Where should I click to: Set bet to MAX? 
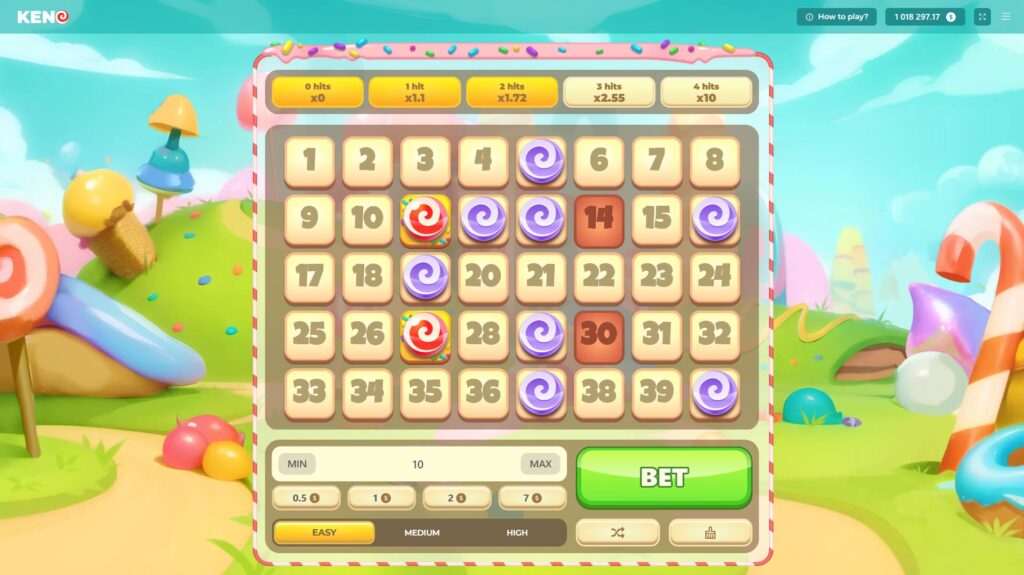540,464
